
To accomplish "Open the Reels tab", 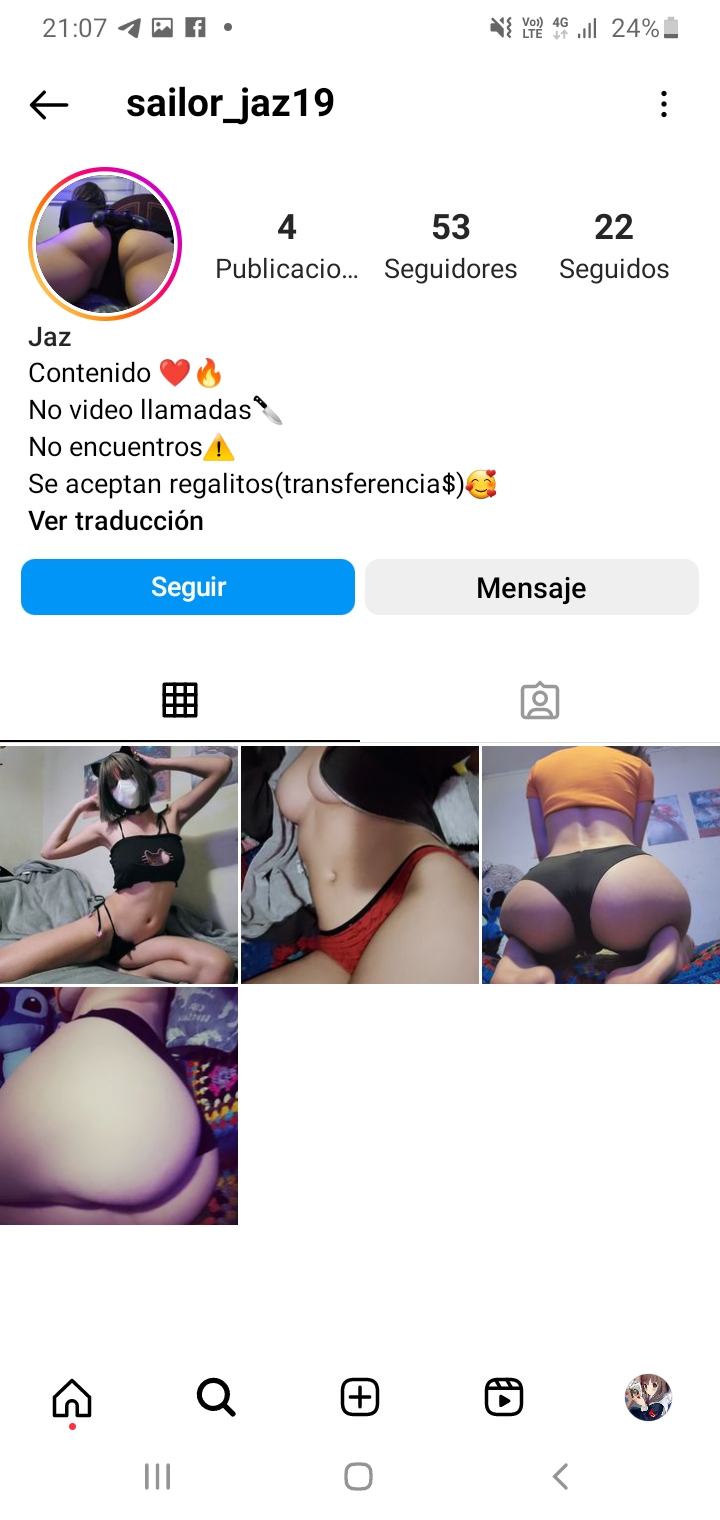I will tap(504, 1397).
